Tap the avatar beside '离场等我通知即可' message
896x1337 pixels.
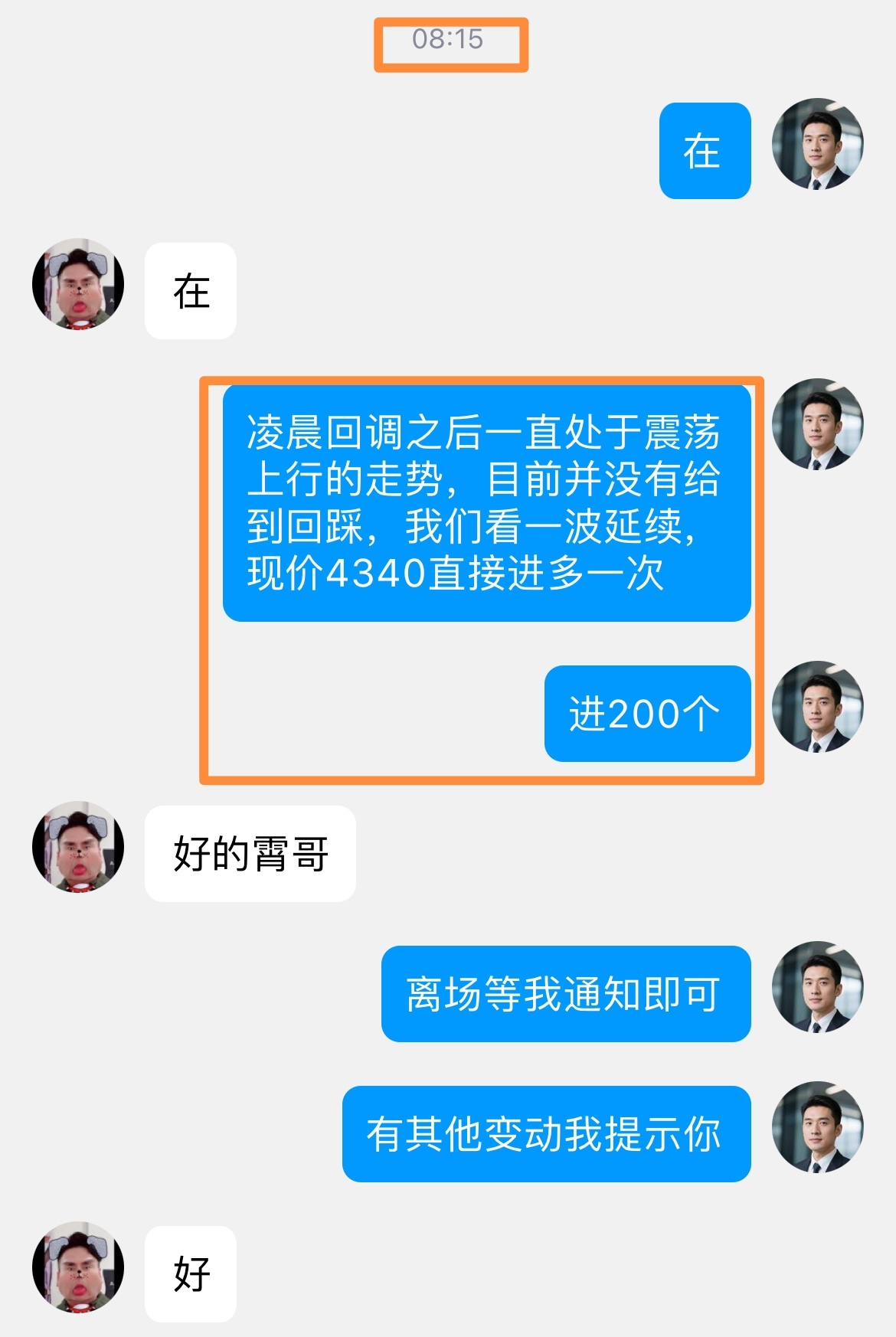817,987
